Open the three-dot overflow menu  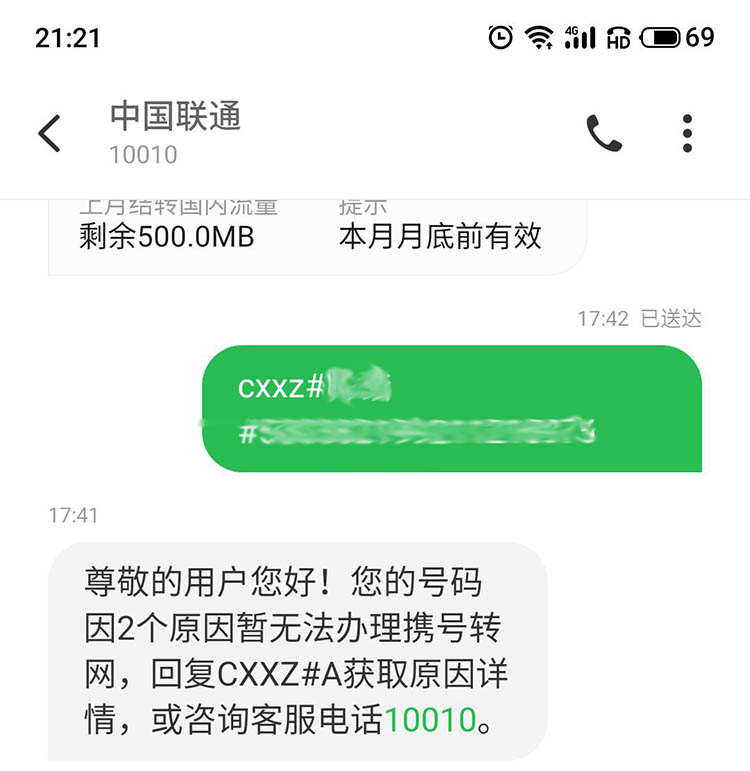pos(687,134)
